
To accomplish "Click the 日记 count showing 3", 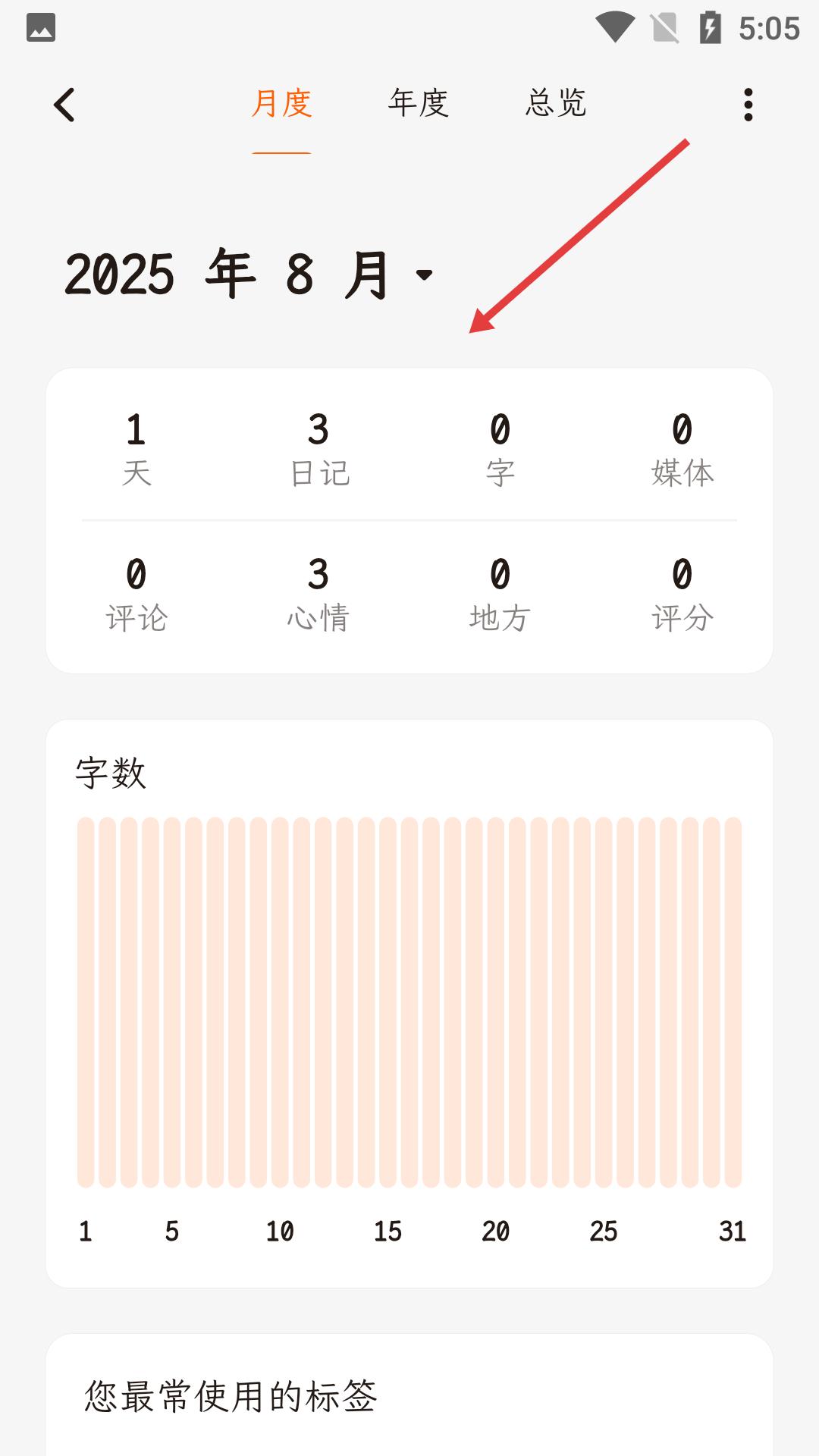I will (x=318, y=447).
